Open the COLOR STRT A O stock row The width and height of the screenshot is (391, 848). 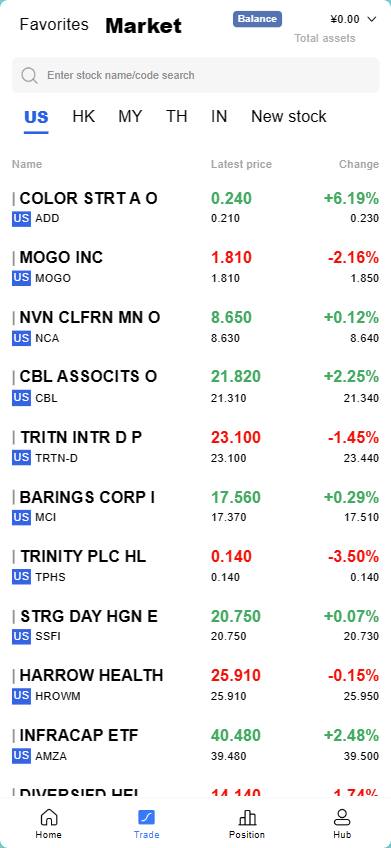point(195,208)
